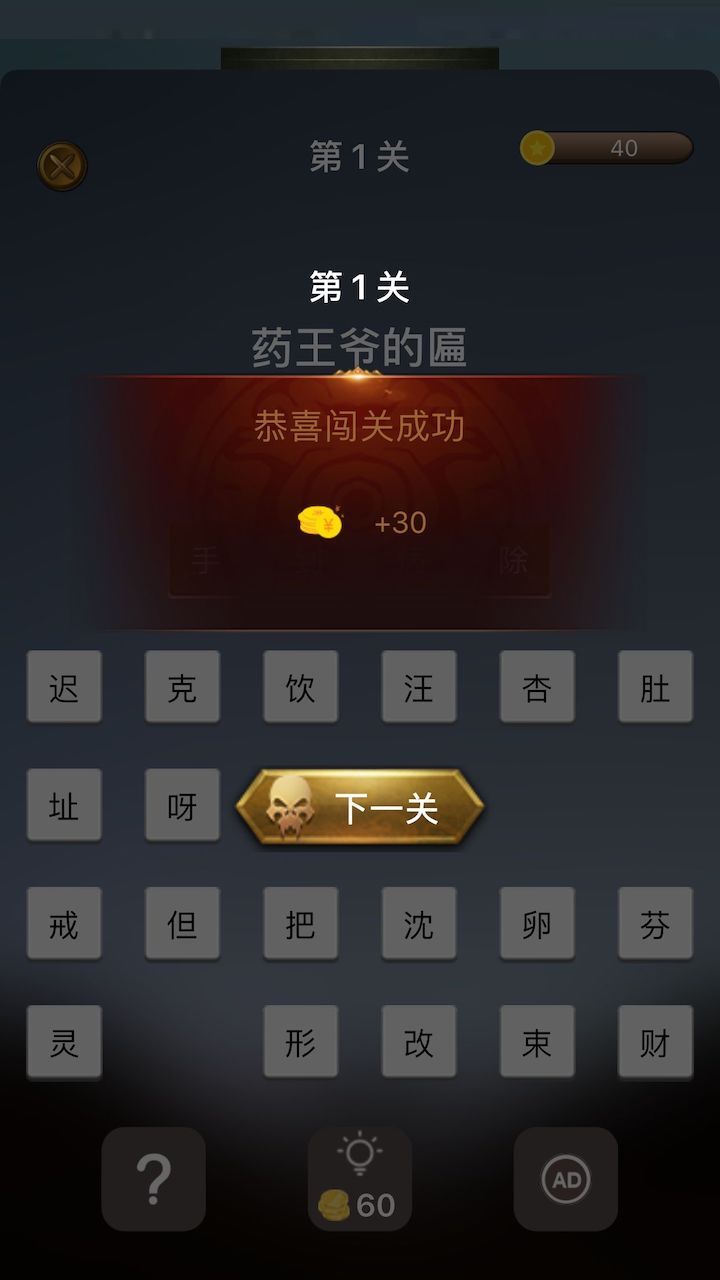Image resolution: width=720 pixels, height=1280 pixels.
Task: Watch an ad via the AD icon
Action: (x=565, y=1178)
